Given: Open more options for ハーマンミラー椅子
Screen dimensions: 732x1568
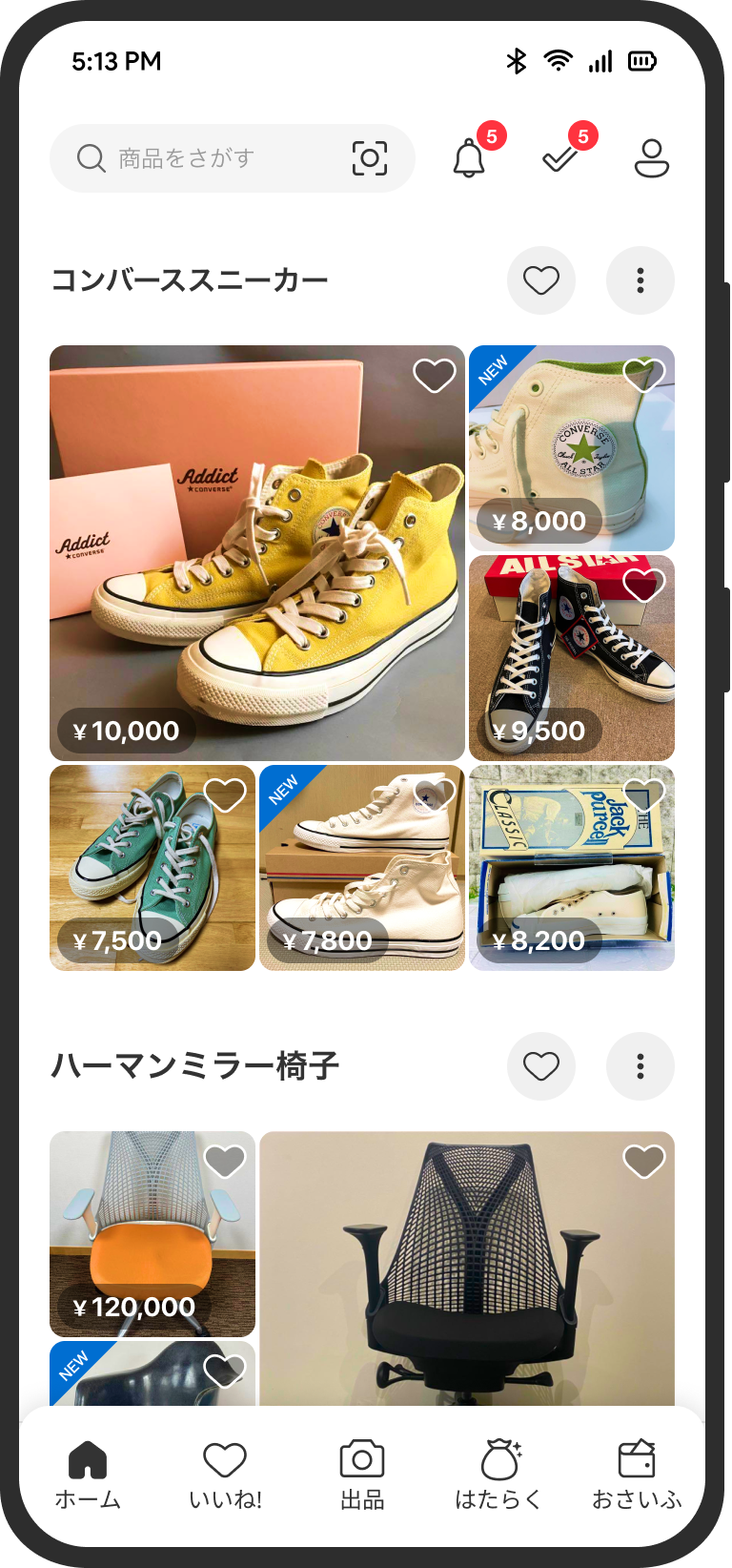Looking at the screenshot, I should (x=640, y=1065).
